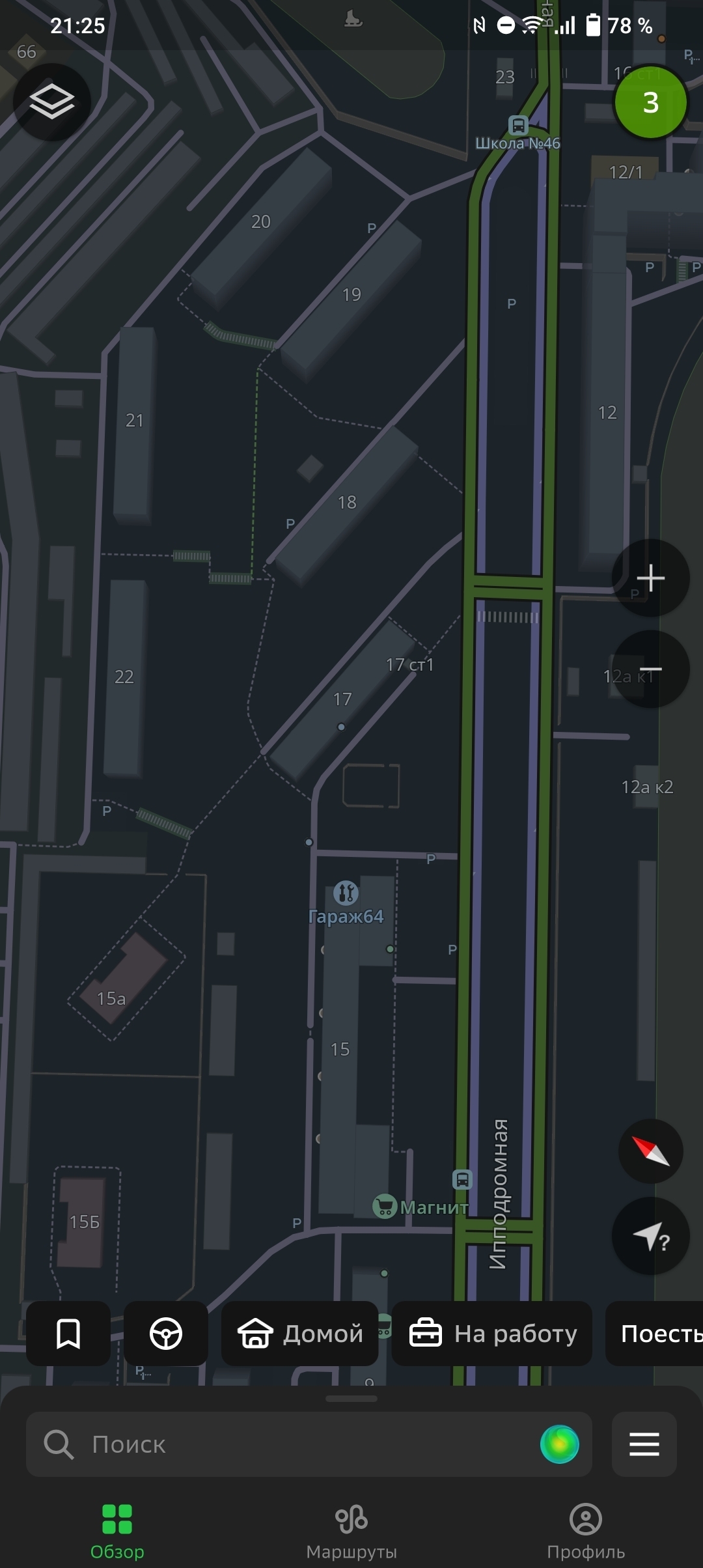
Task: Launch the voice assistant in search bar
Action: (559, 1444)
